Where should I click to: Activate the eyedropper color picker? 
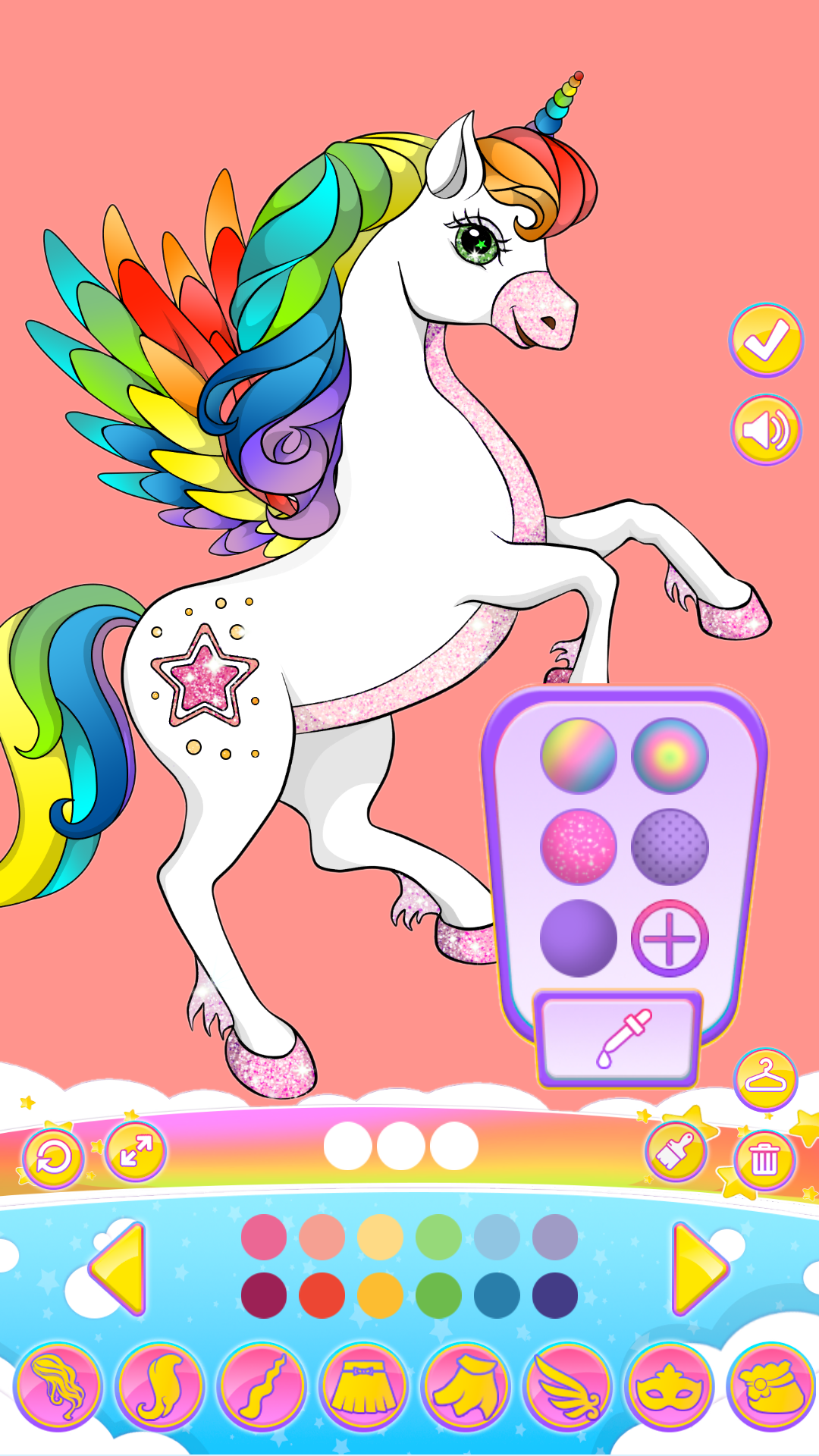(x=617, y=1038)
